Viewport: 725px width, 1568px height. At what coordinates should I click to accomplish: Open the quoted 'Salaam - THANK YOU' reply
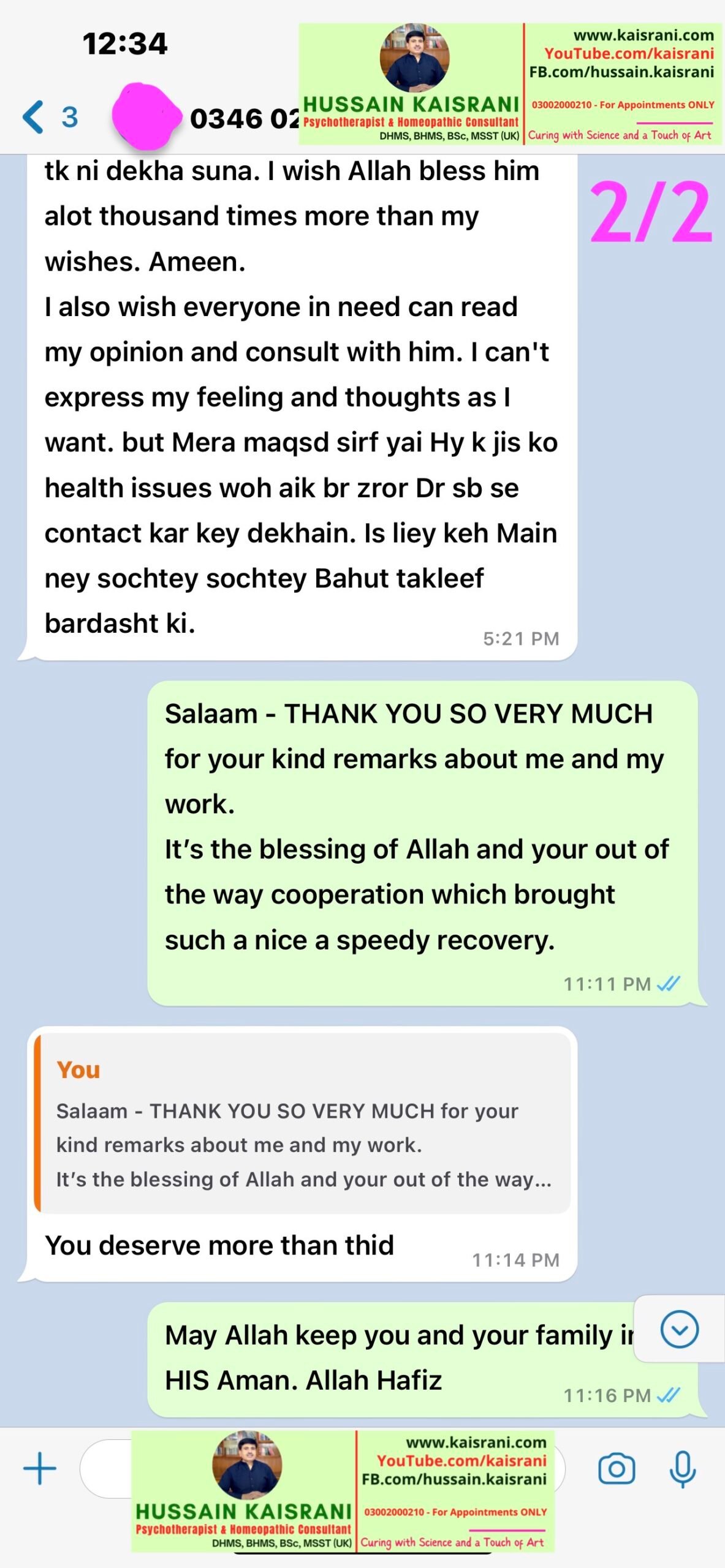(303, 1123)
